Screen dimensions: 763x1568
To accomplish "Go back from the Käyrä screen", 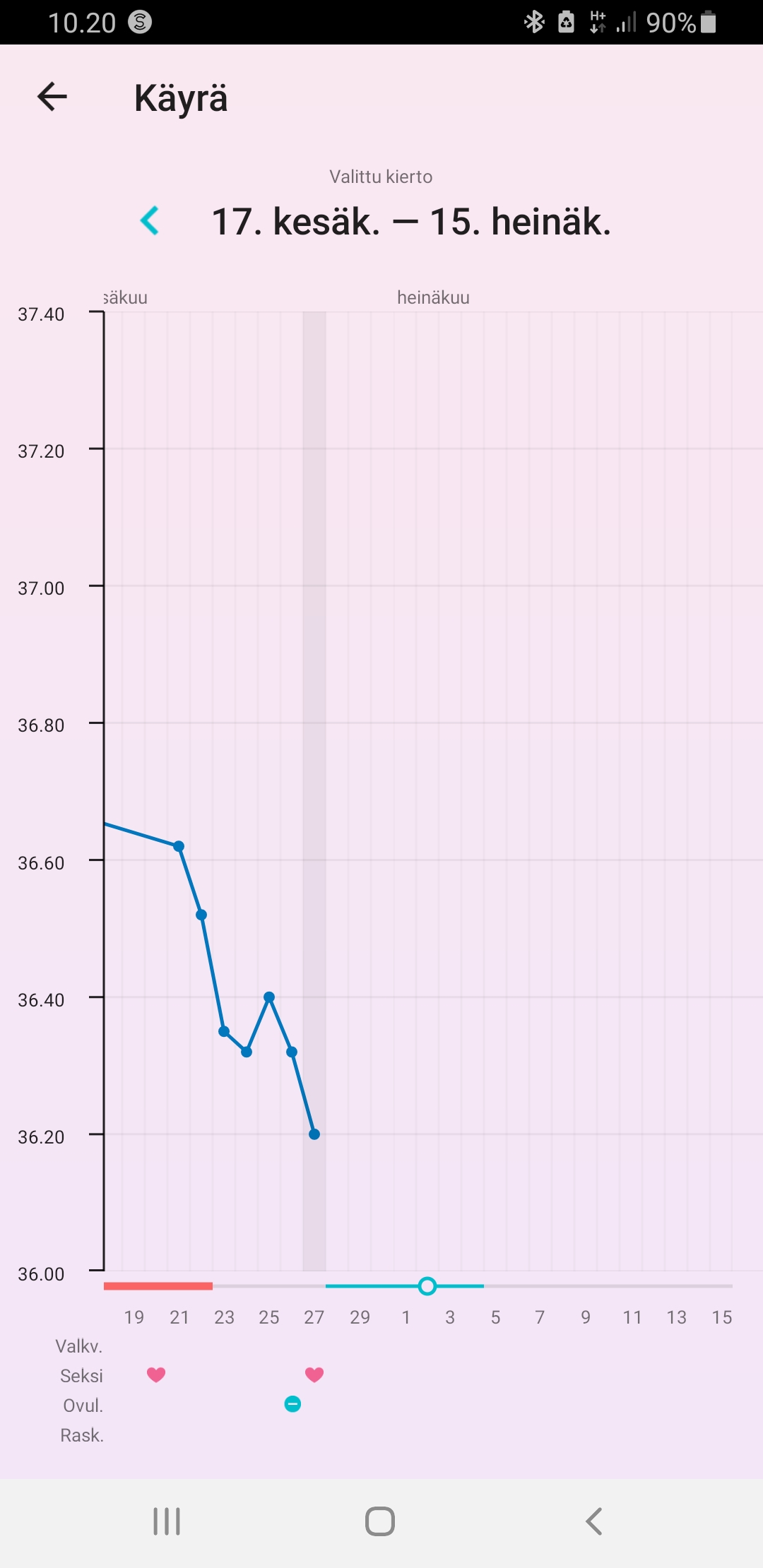I will click(x=52, y=97).
